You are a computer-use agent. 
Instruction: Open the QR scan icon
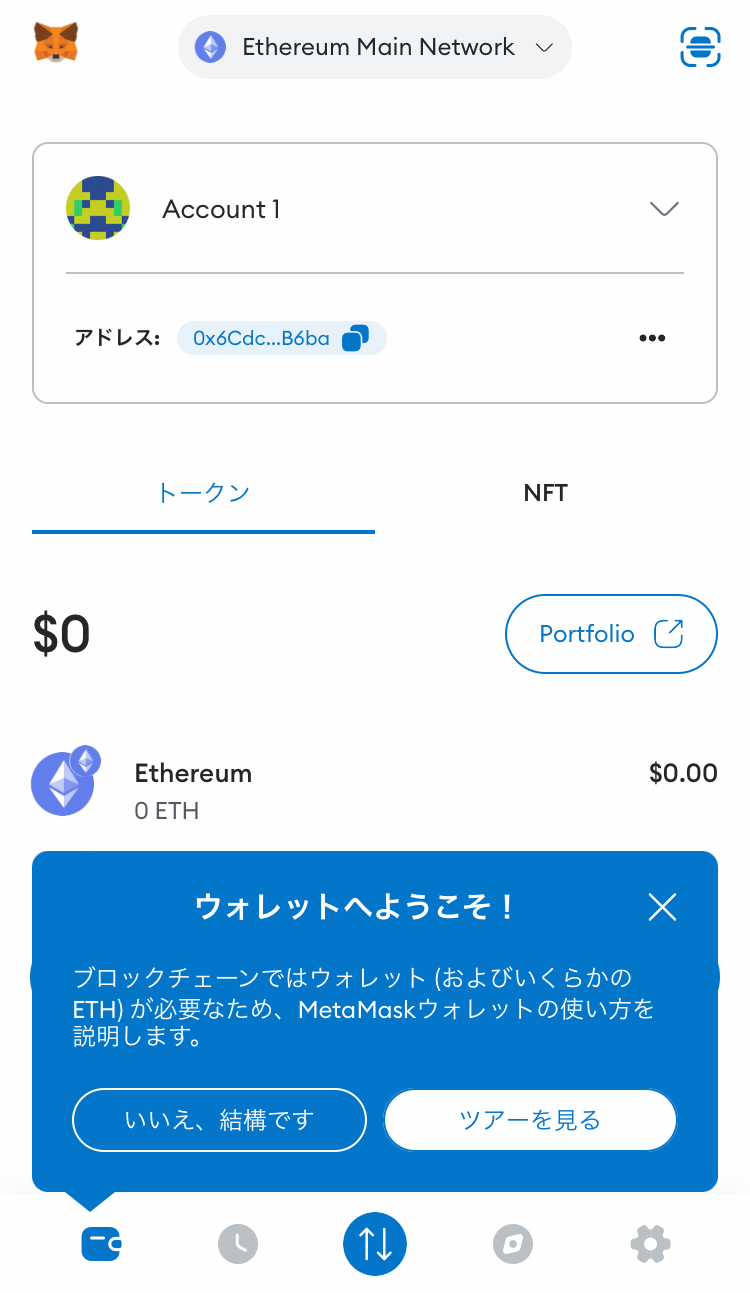[x=700, y=47]
